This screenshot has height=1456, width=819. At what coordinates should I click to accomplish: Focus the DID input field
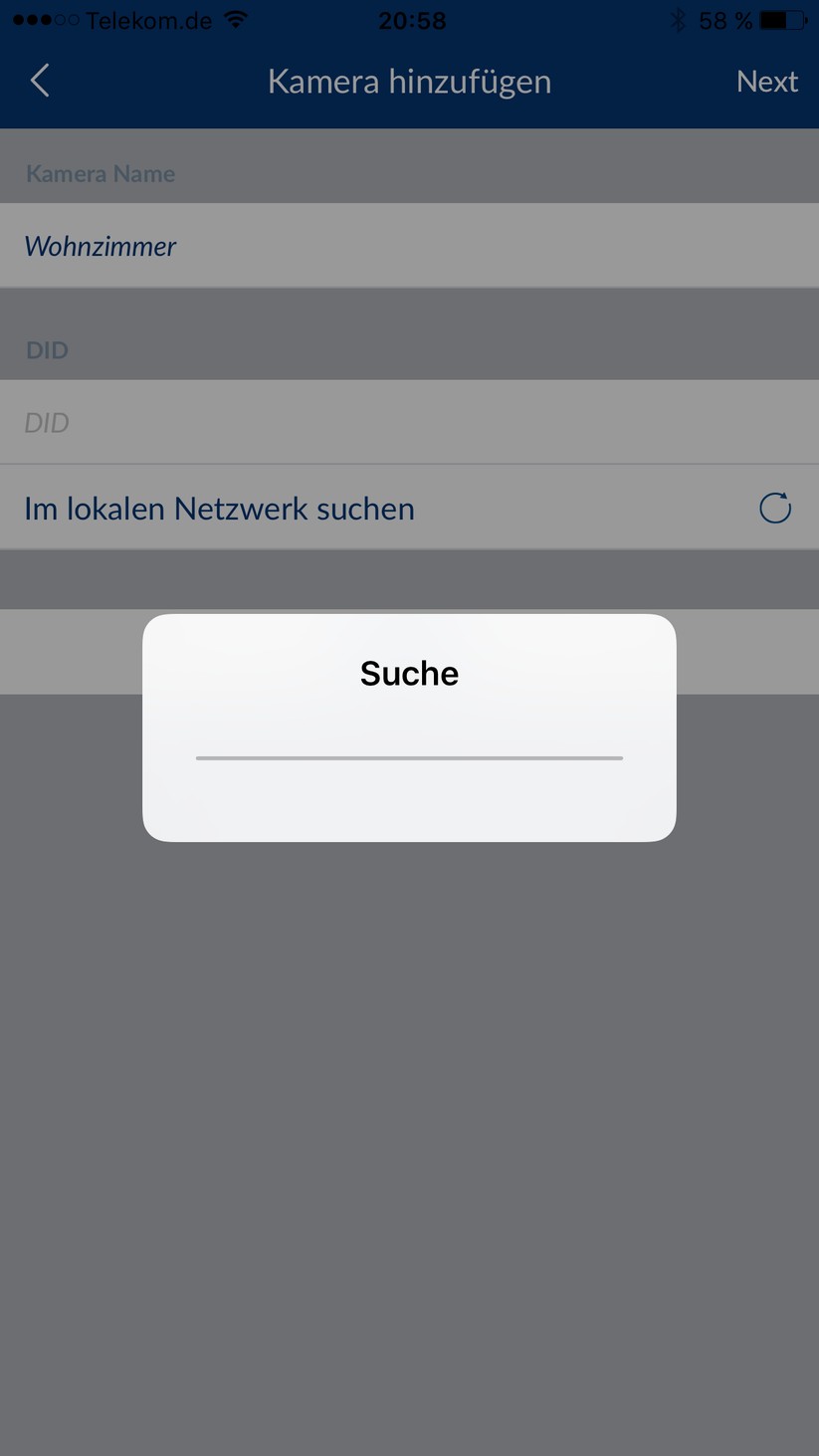click(x=408, y=422)
